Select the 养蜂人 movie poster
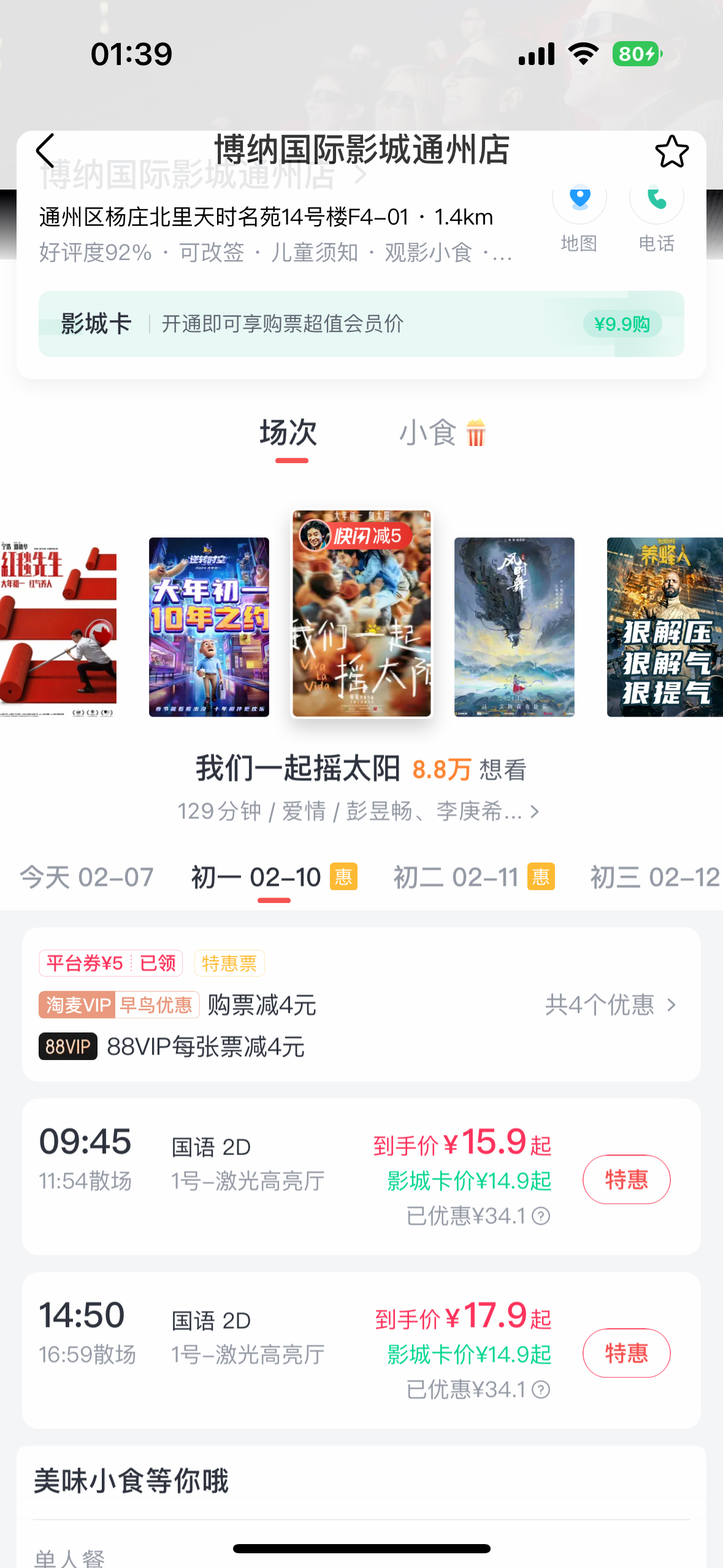This screenshot has height=1568, width=723. tap(665, 627)
